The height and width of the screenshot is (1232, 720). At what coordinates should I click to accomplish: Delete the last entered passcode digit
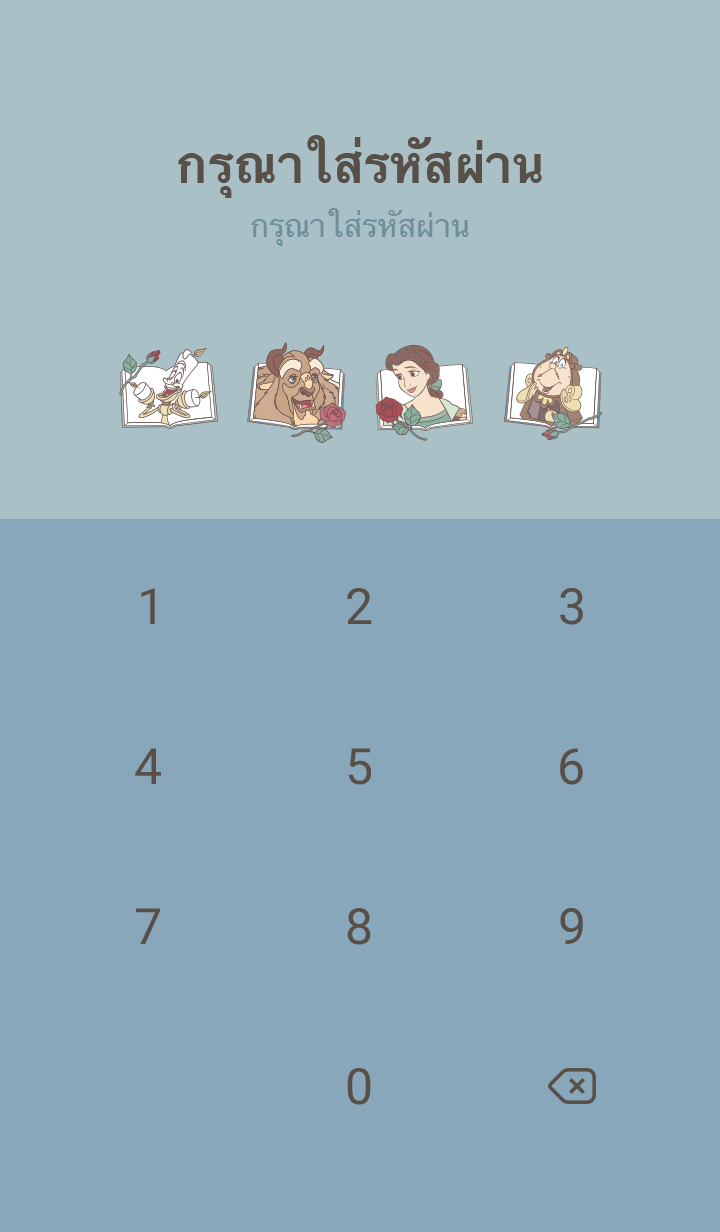[x=572, y=1086]
